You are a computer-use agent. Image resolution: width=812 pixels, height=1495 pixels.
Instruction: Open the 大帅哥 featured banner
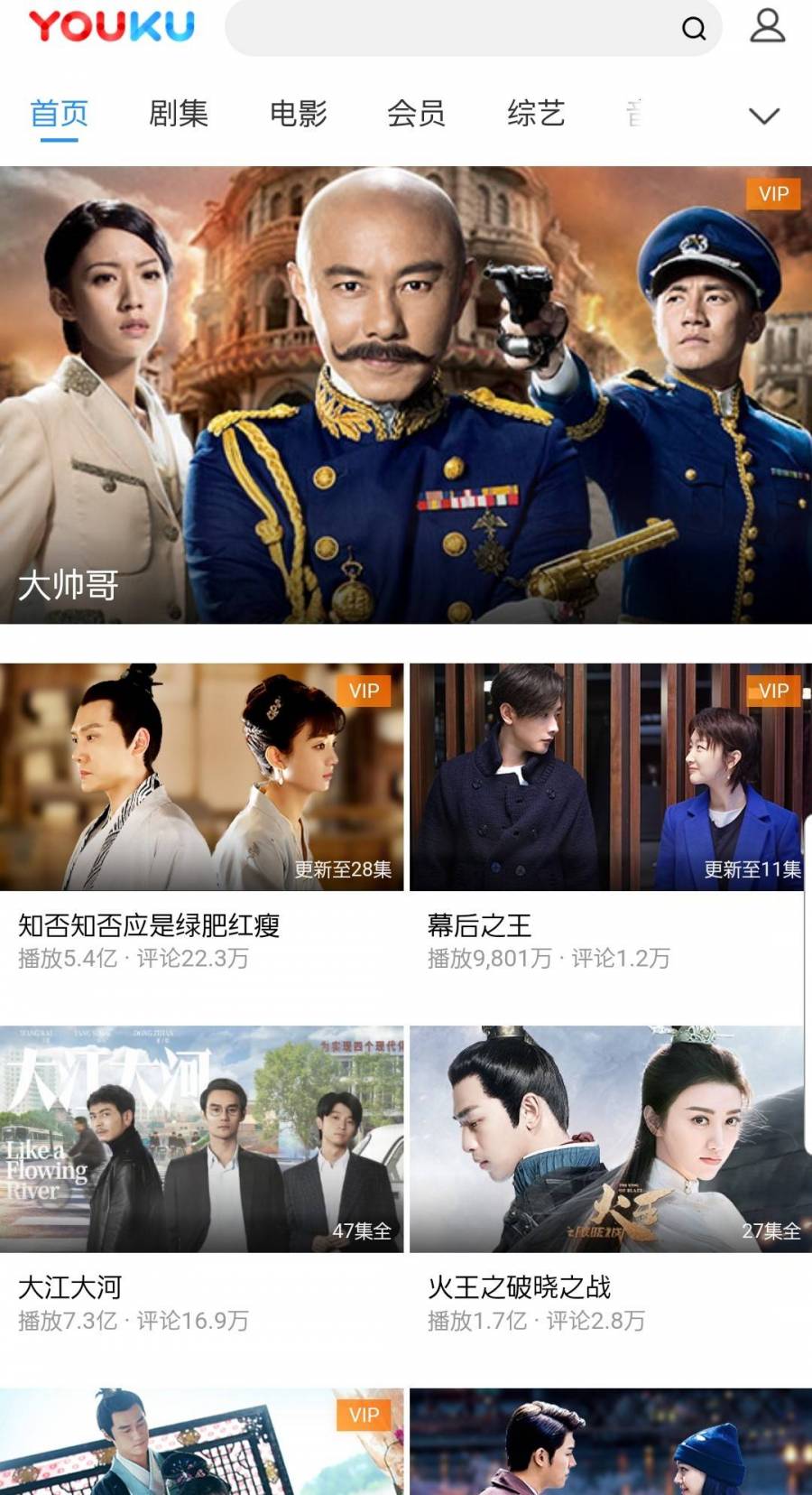click(x=406, y=395)
